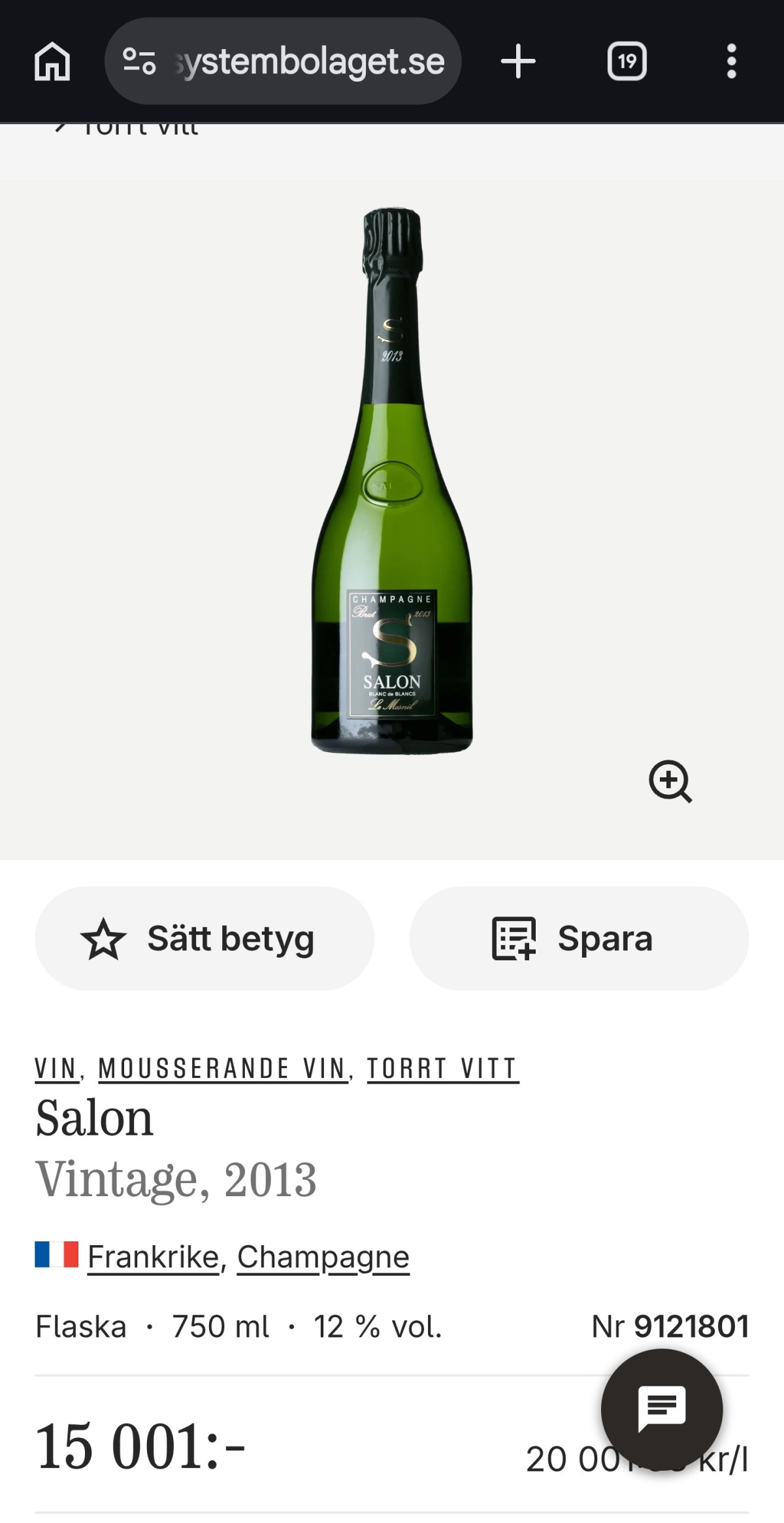Open a new browser tab
Viewport: 784px width, 1523px height.
tap(517, 62)
